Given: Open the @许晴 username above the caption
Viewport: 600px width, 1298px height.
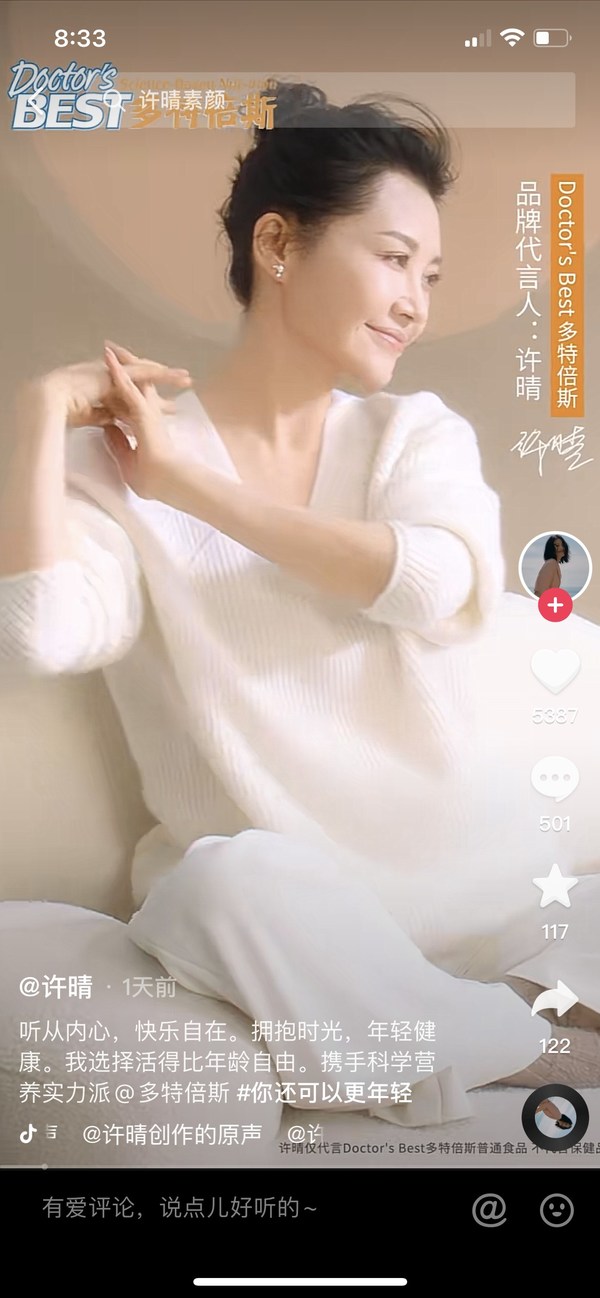Looking at the screenshot, I should [x=56, y=987].
